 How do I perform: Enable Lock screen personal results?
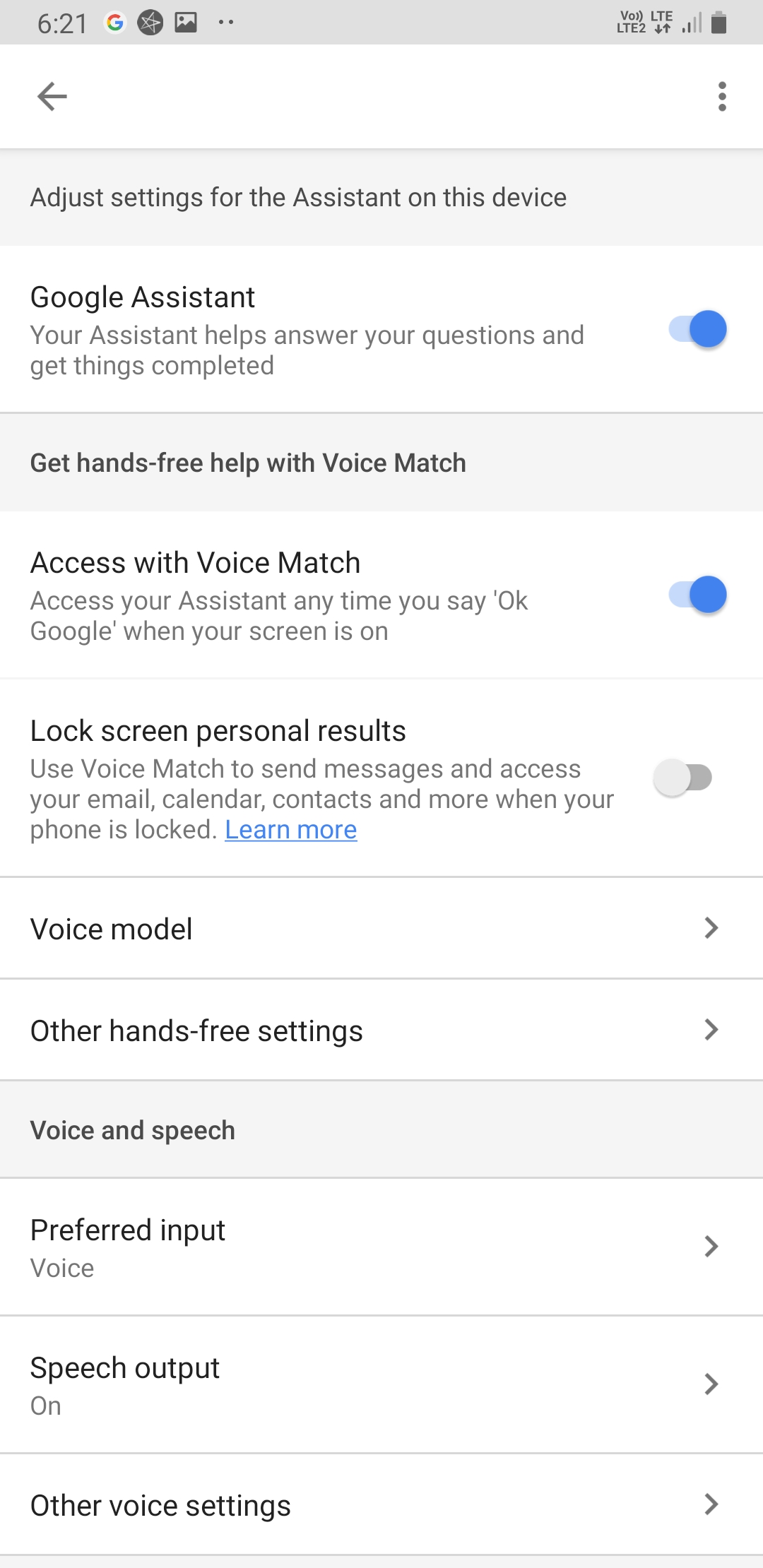[x=683, y=778]
